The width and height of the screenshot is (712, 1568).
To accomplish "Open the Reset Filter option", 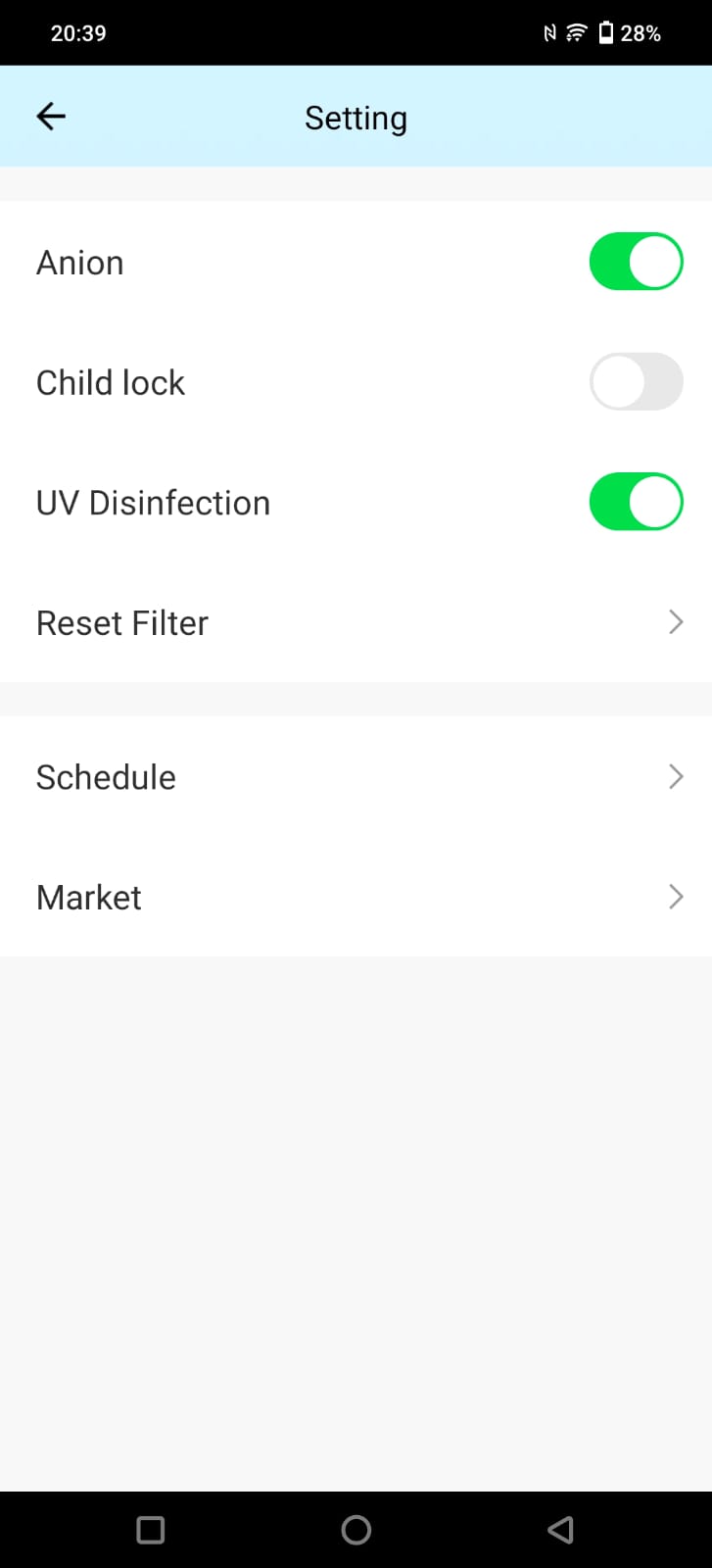I will [356, 622].
